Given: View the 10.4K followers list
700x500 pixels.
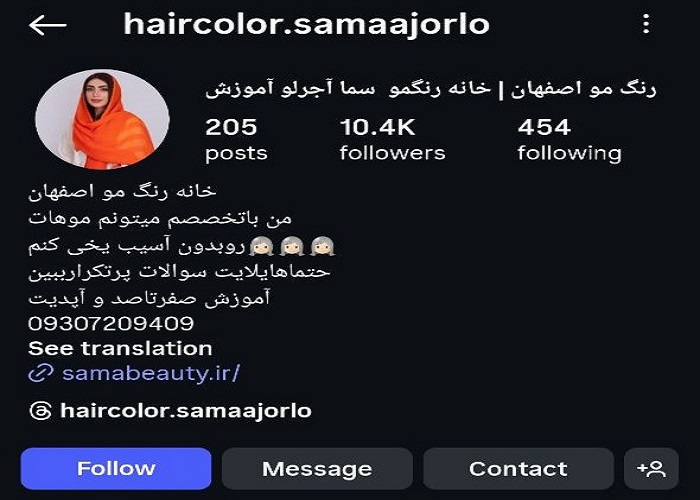Looking at the screenshot, I should [x=392, y=139].
